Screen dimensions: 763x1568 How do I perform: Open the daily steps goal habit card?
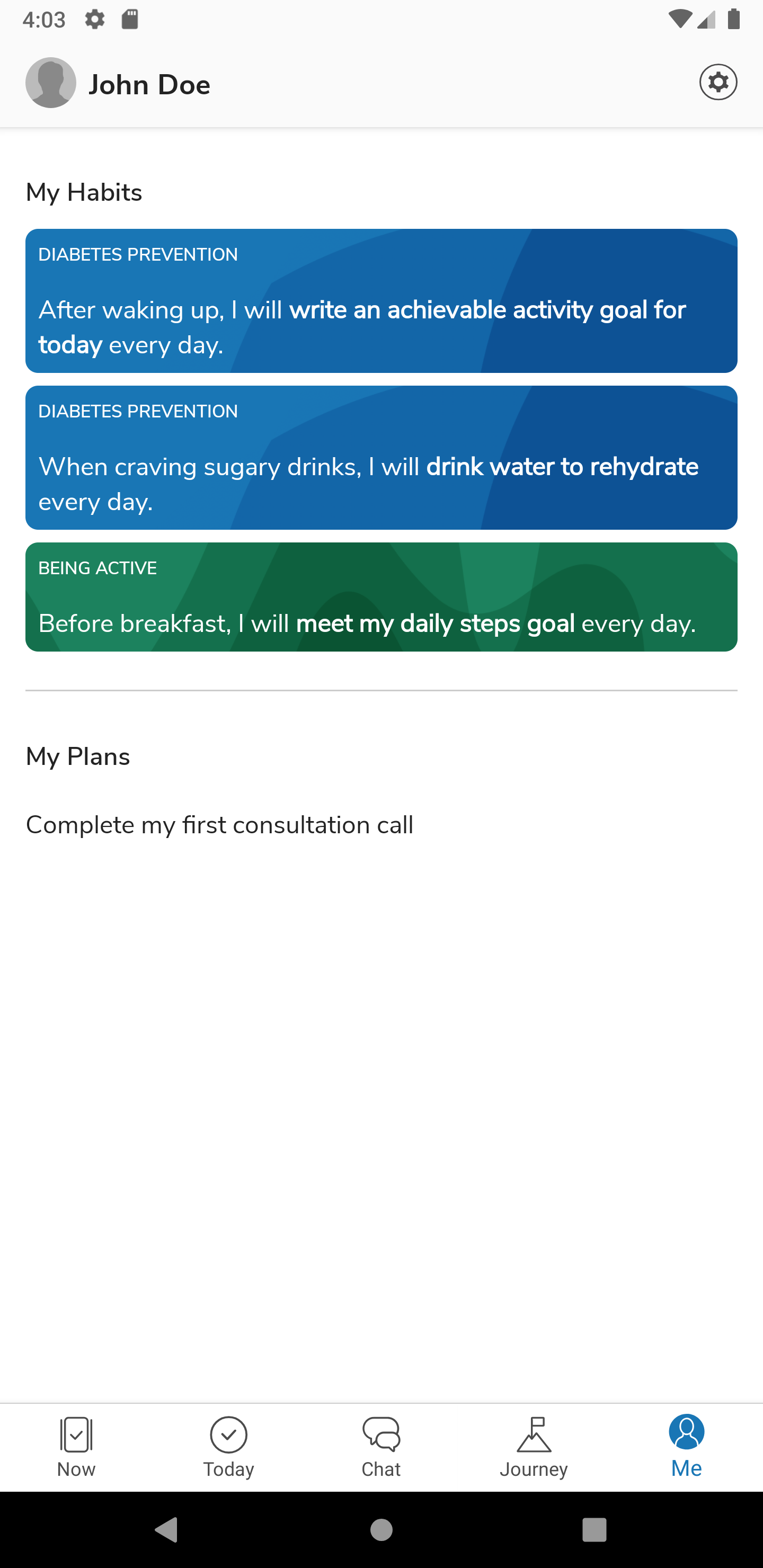point(381,596)
